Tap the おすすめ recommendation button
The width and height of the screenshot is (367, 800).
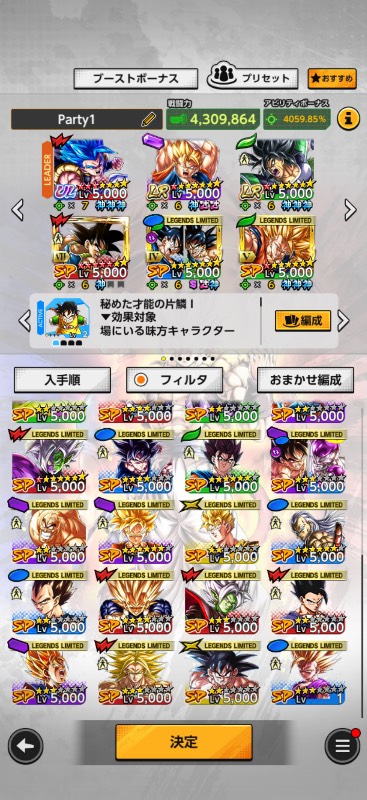point(332,79)
